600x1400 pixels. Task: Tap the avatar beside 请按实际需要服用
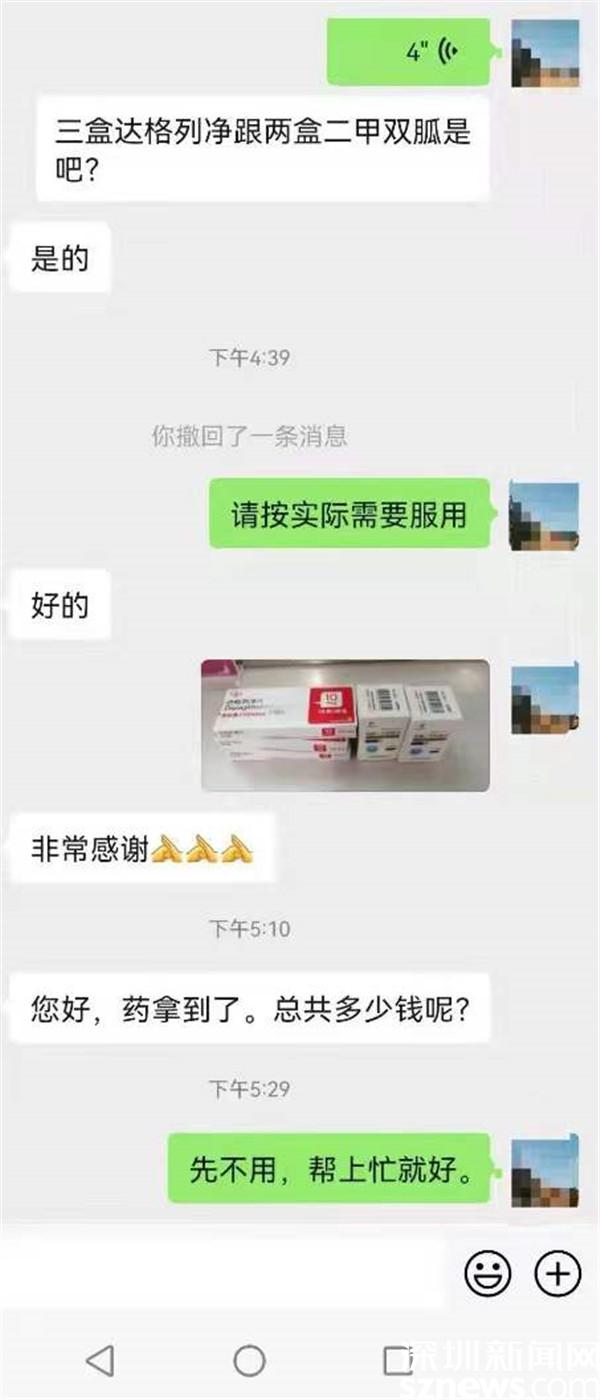pyautogui.click(x=545, y=514)
